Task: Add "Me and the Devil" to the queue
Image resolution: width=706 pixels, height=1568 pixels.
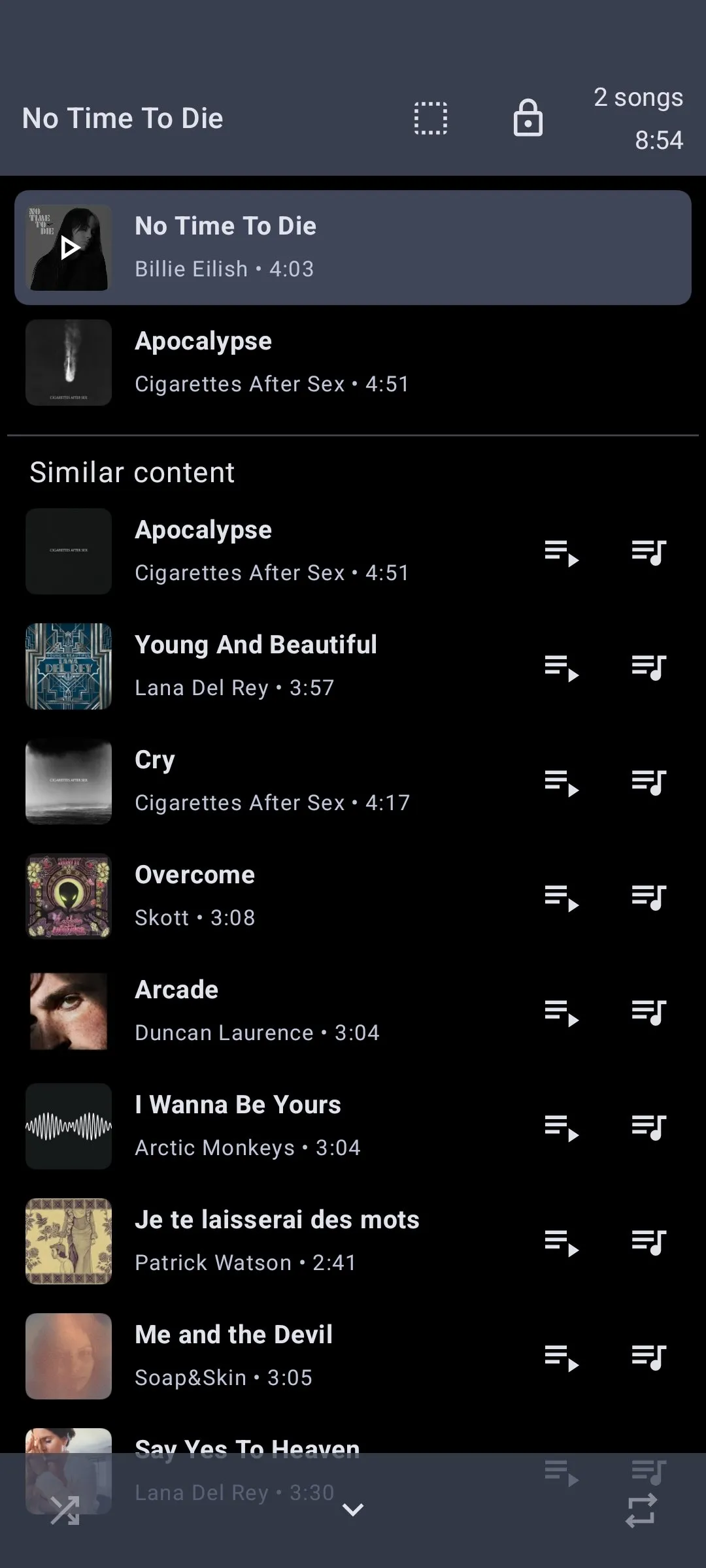Action: [x=649, y=1356]
